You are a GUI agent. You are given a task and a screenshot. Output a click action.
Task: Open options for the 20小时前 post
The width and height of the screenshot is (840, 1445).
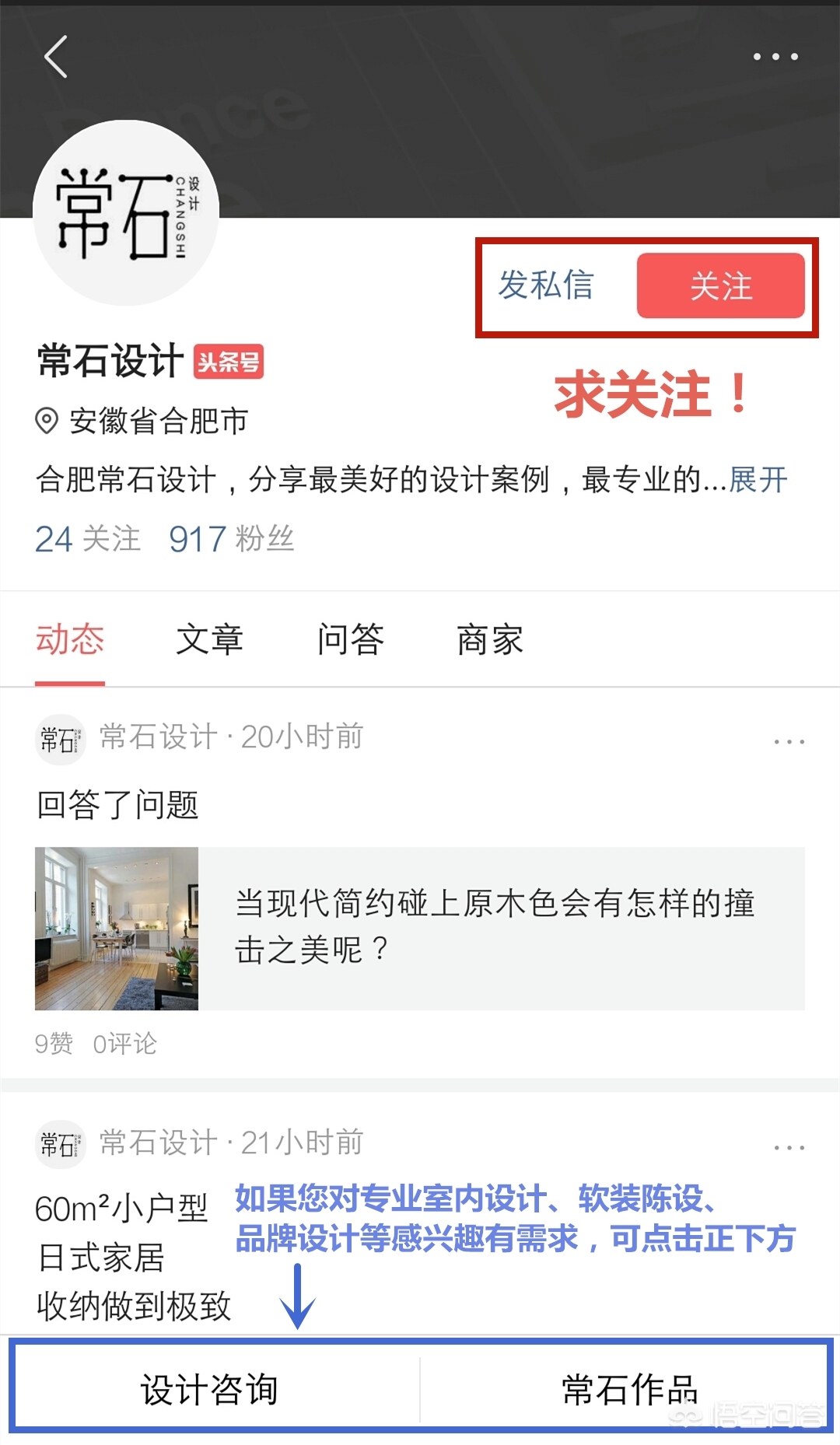pyautogui.click(x=789, y=741)
